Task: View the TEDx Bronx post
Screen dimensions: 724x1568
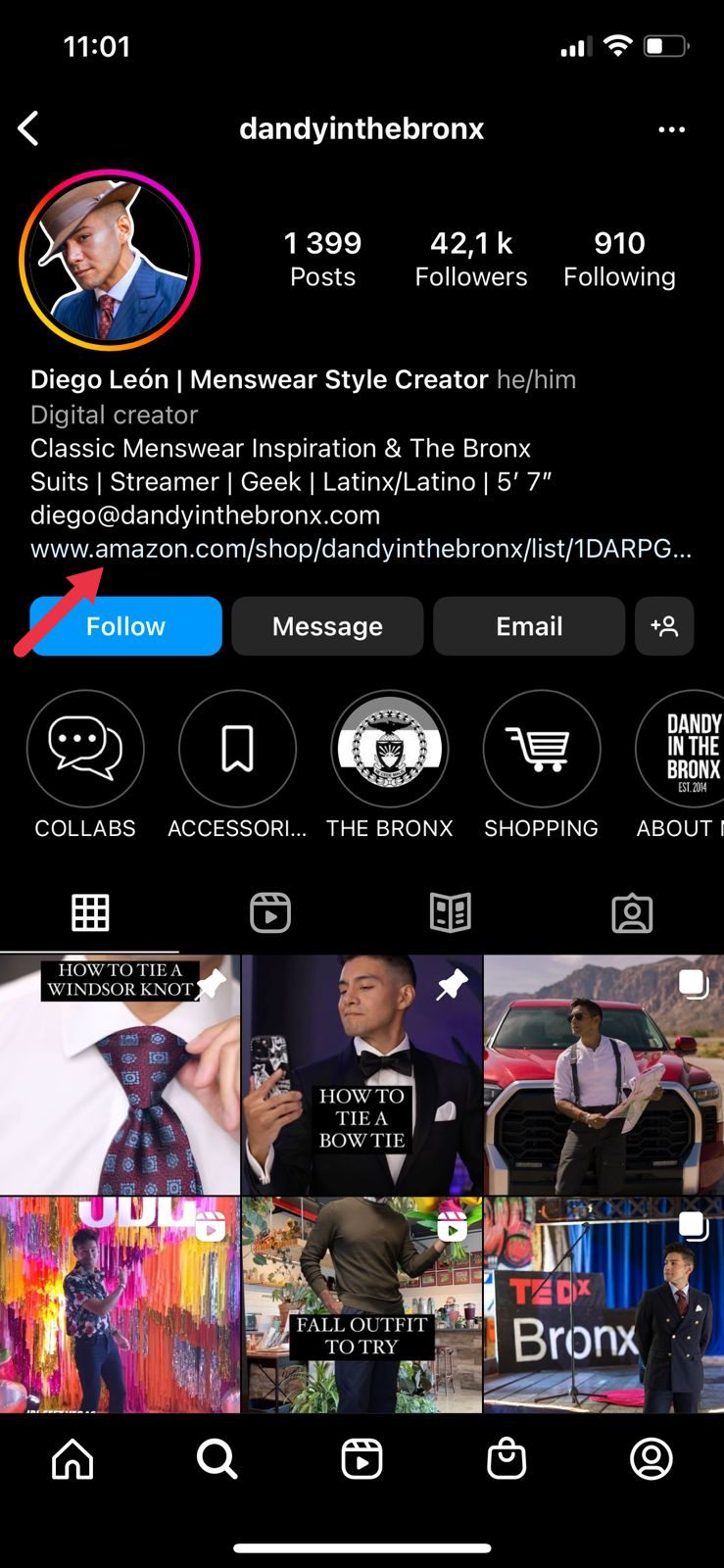Action: point(603,1304)
